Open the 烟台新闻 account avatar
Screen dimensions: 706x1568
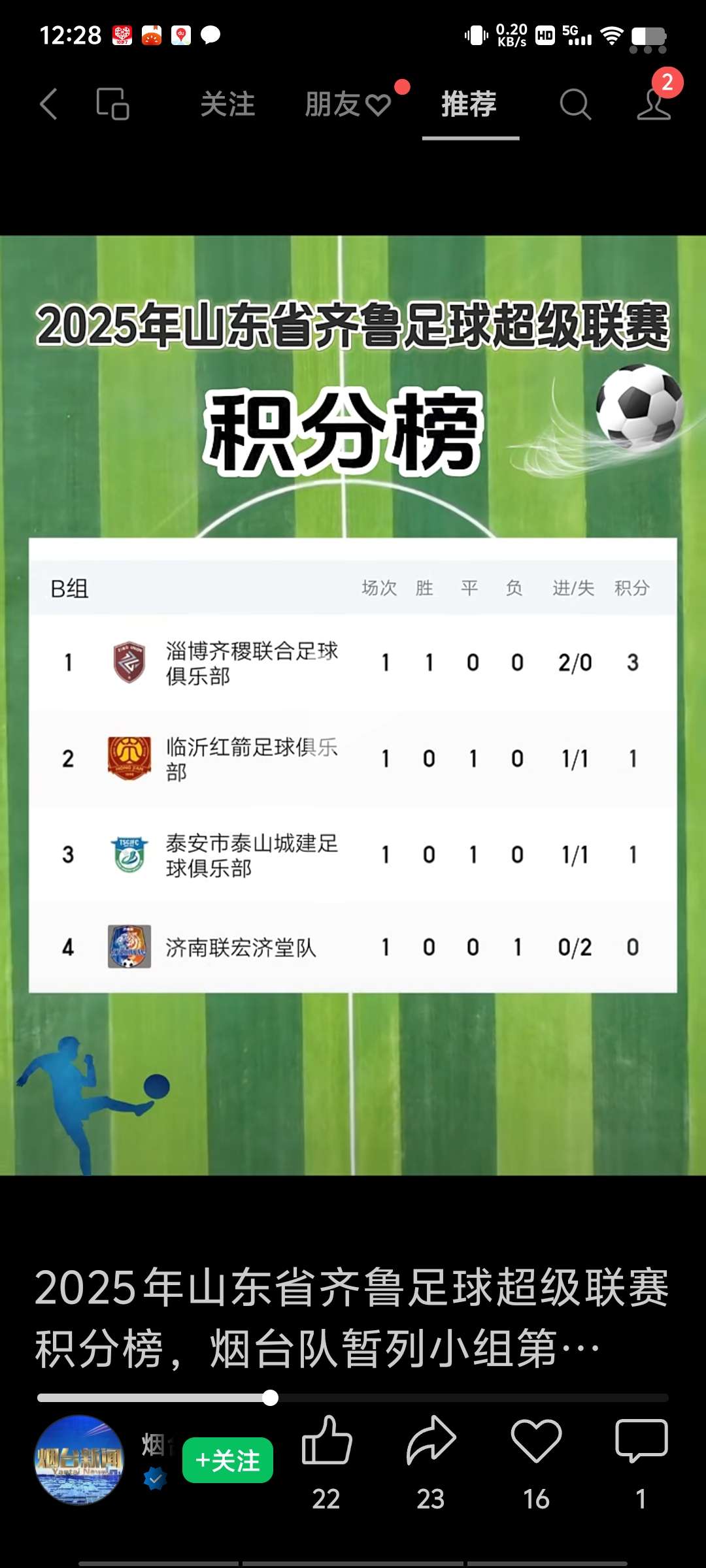click(x=79, y=1460)
